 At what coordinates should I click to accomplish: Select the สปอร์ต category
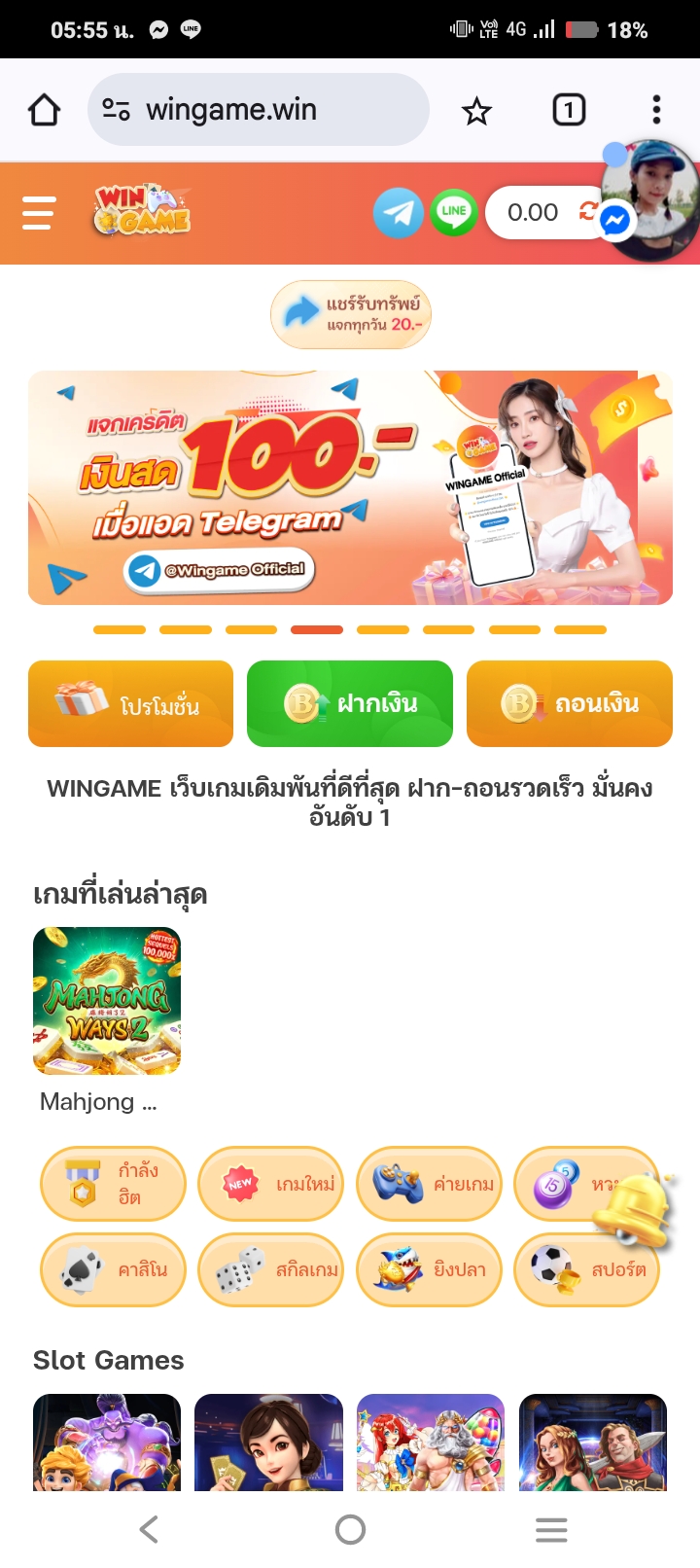[586, 1269]
